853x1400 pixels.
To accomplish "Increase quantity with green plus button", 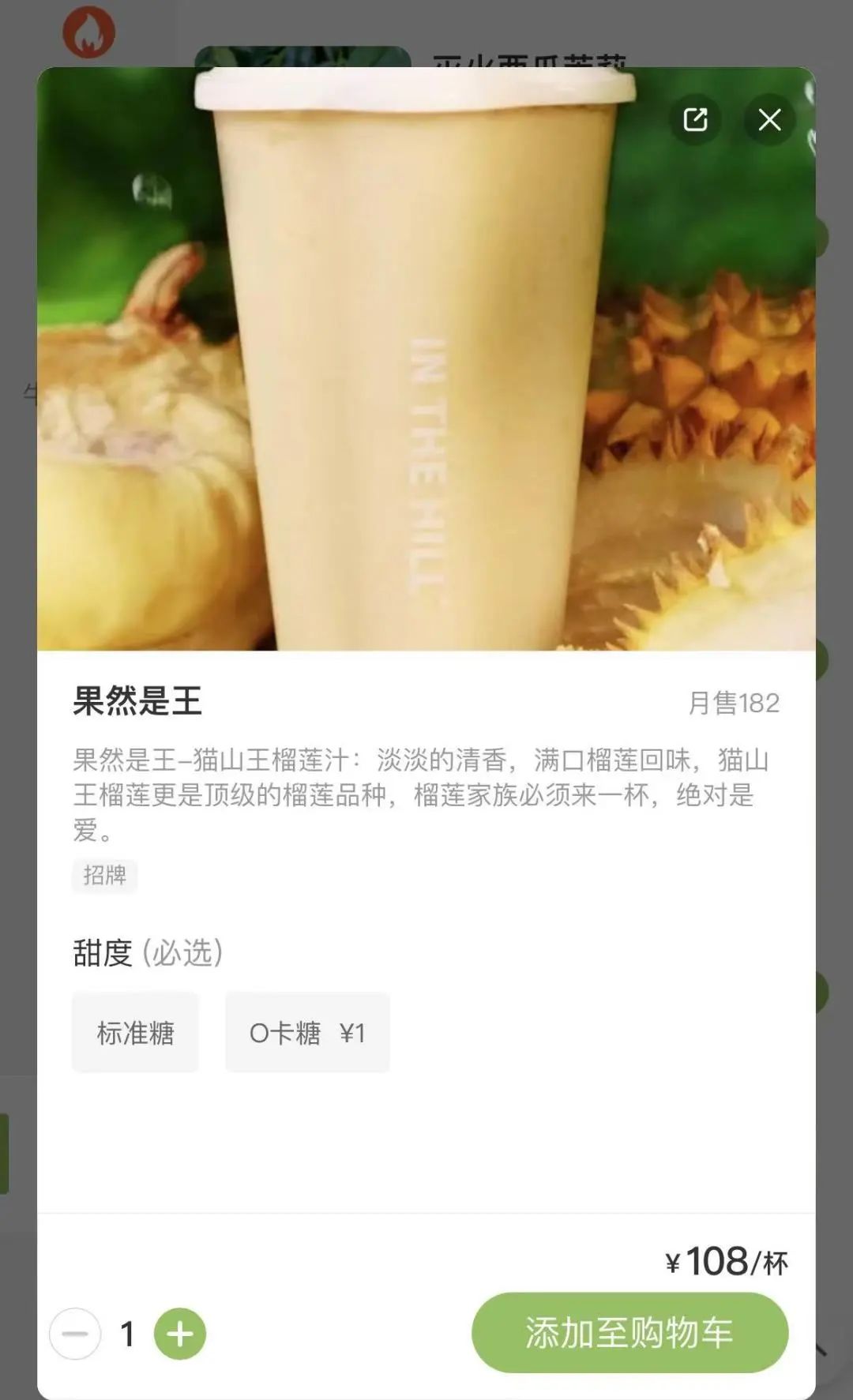I will point(180,1334).
